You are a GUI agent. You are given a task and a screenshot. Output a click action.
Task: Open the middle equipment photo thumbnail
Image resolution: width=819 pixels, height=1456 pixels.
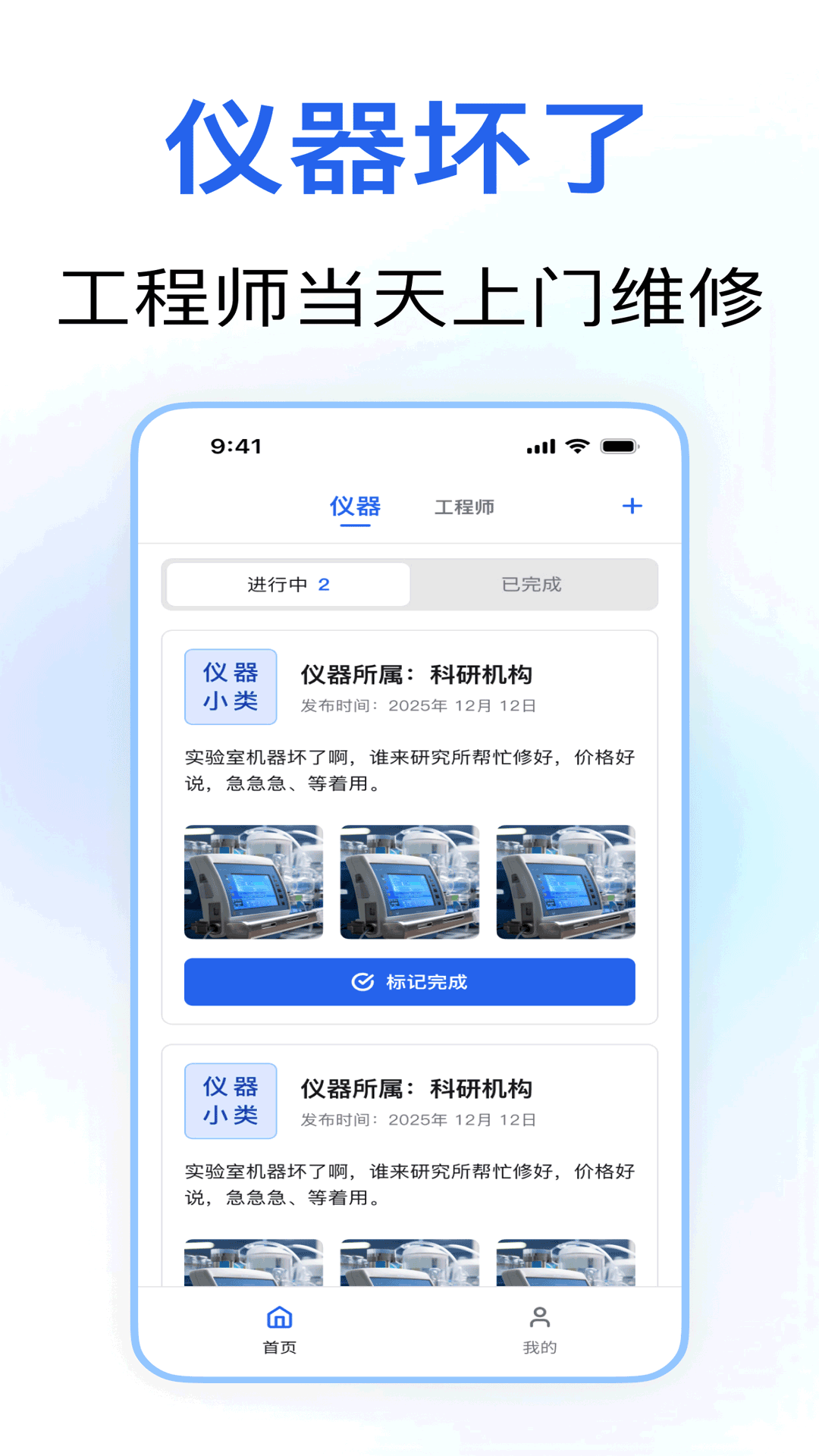pos(409,883)
